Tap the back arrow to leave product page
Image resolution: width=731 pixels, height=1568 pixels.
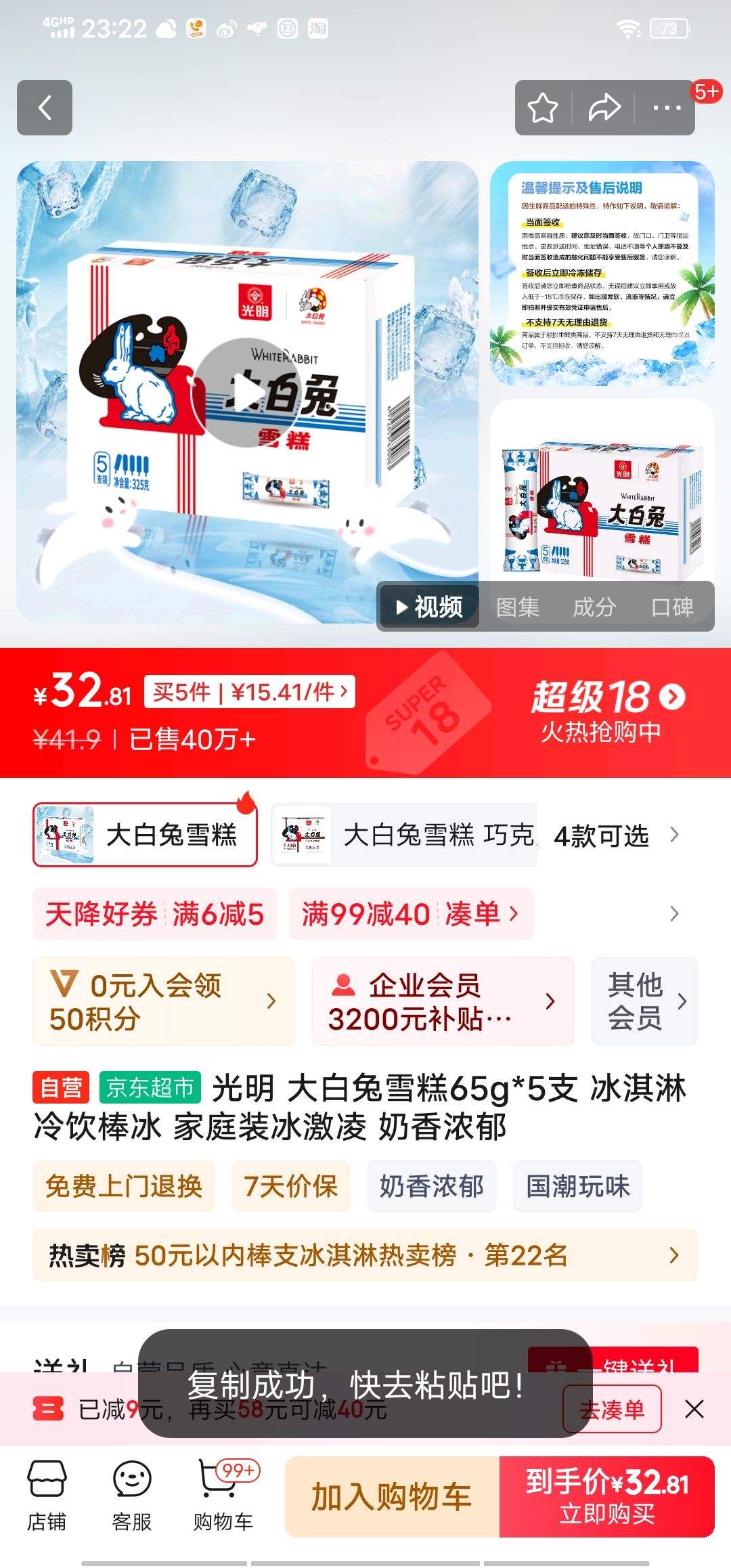point(45,107)
